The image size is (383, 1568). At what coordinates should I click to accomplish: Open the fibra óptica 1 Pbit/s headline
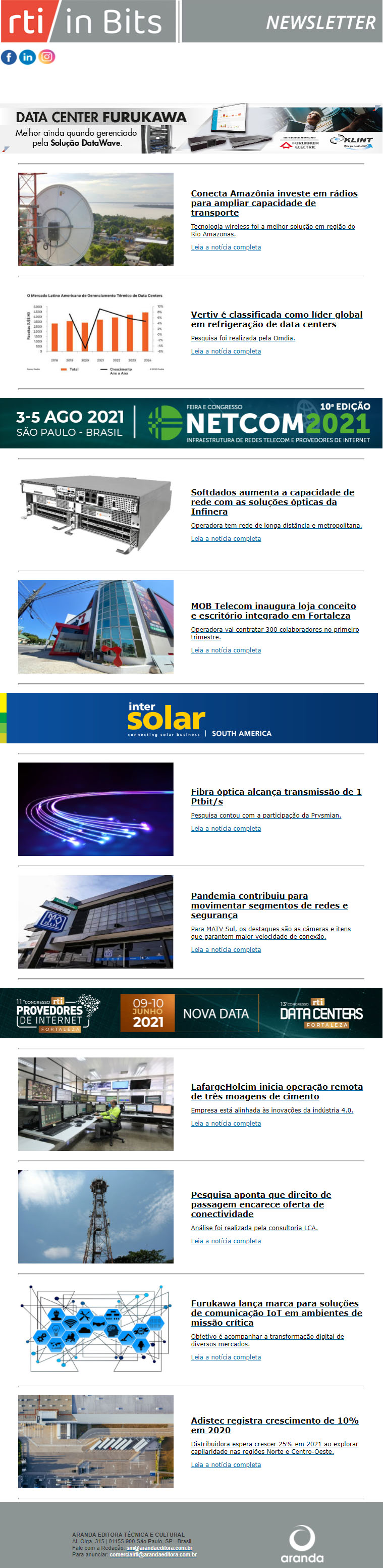click(x=276, y=796)
